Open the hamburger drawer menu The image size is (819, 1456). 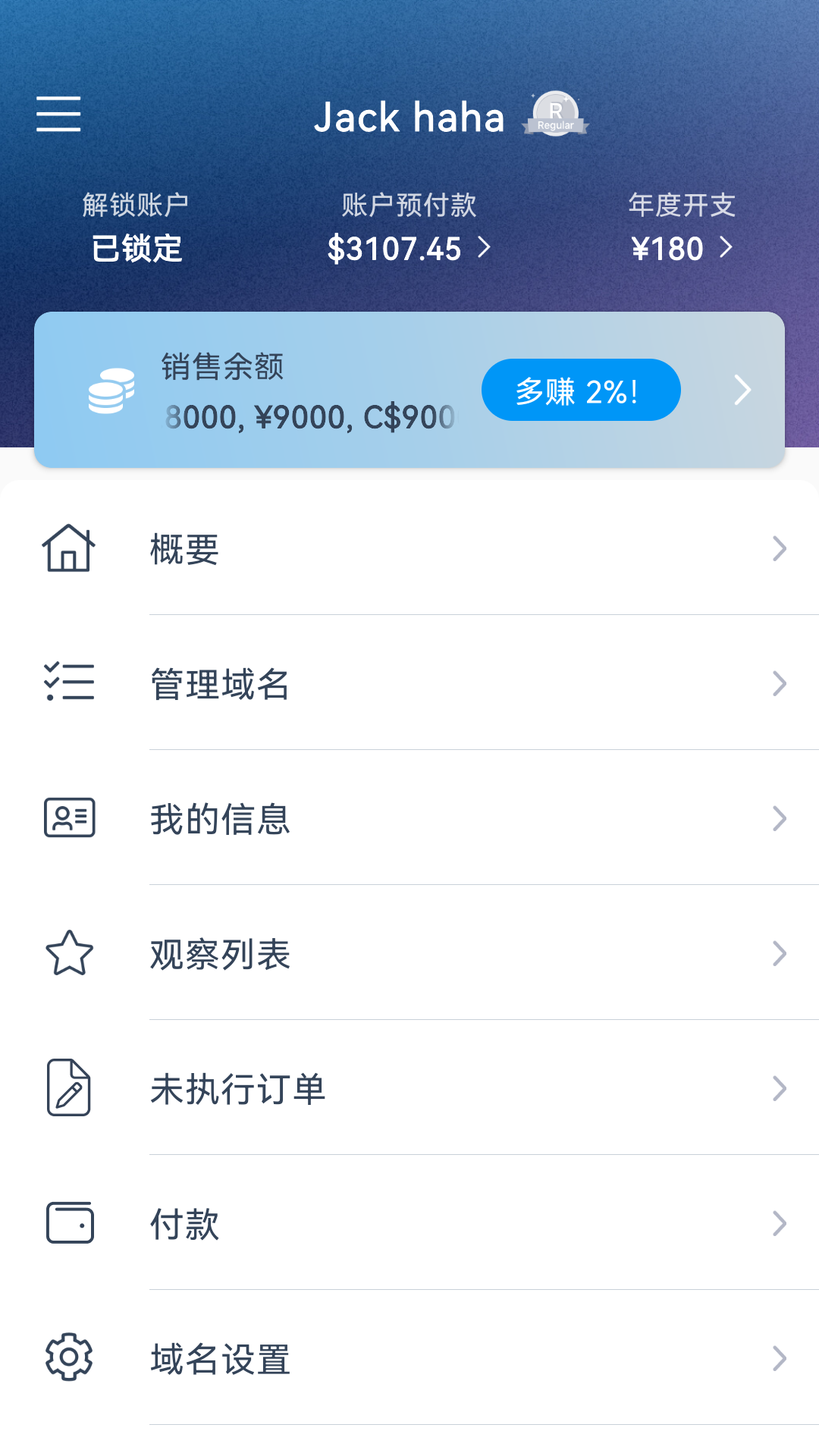pyautogui.click(x=58, y=115)
